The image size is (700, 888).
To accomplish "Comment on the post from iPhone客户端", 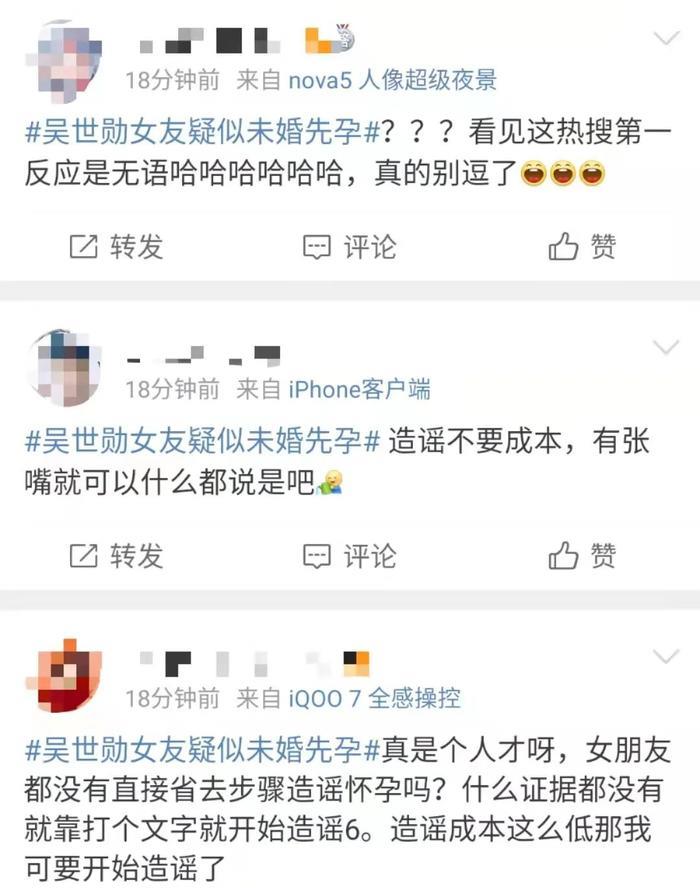I will click(x=349, y=555).
